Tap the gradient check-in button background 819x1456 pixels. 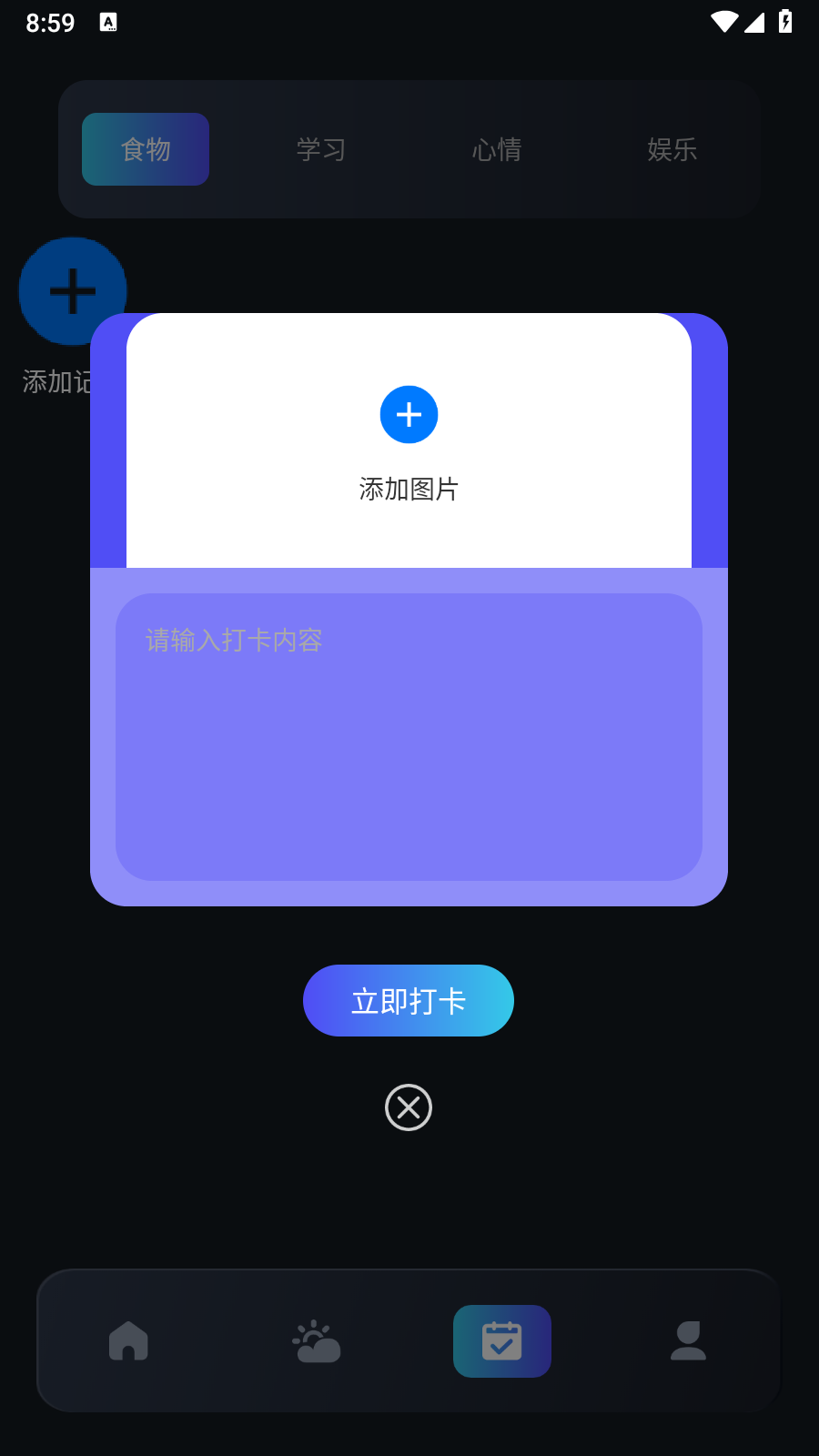(409, 1000)
